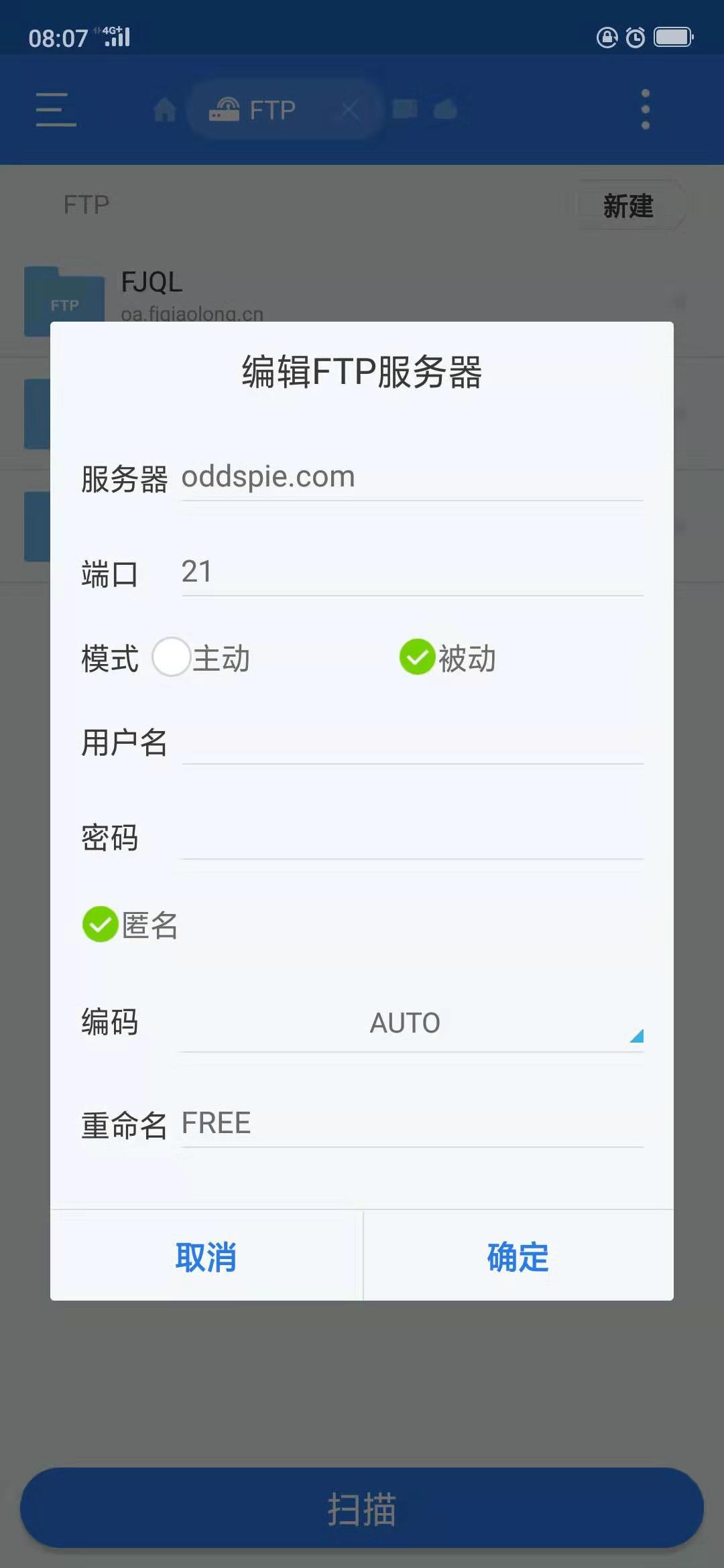The image size is (724, 1568).
Task: Focus the 密码 password field
Action: tap(412, 836)
